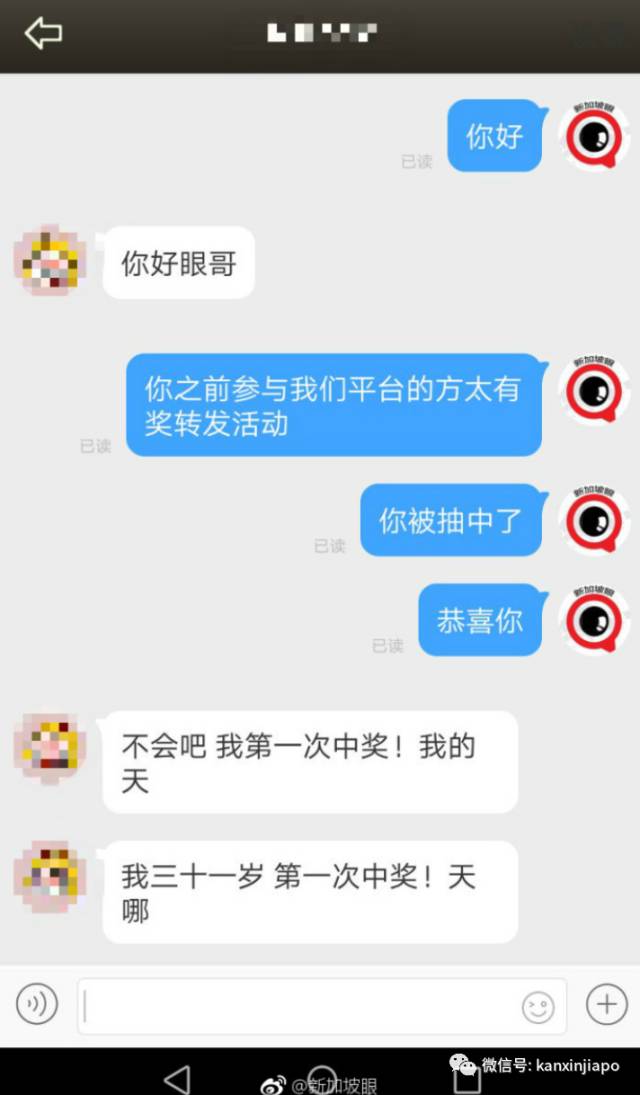Open sender's avatar beside 你好 message

coord(595,136)
